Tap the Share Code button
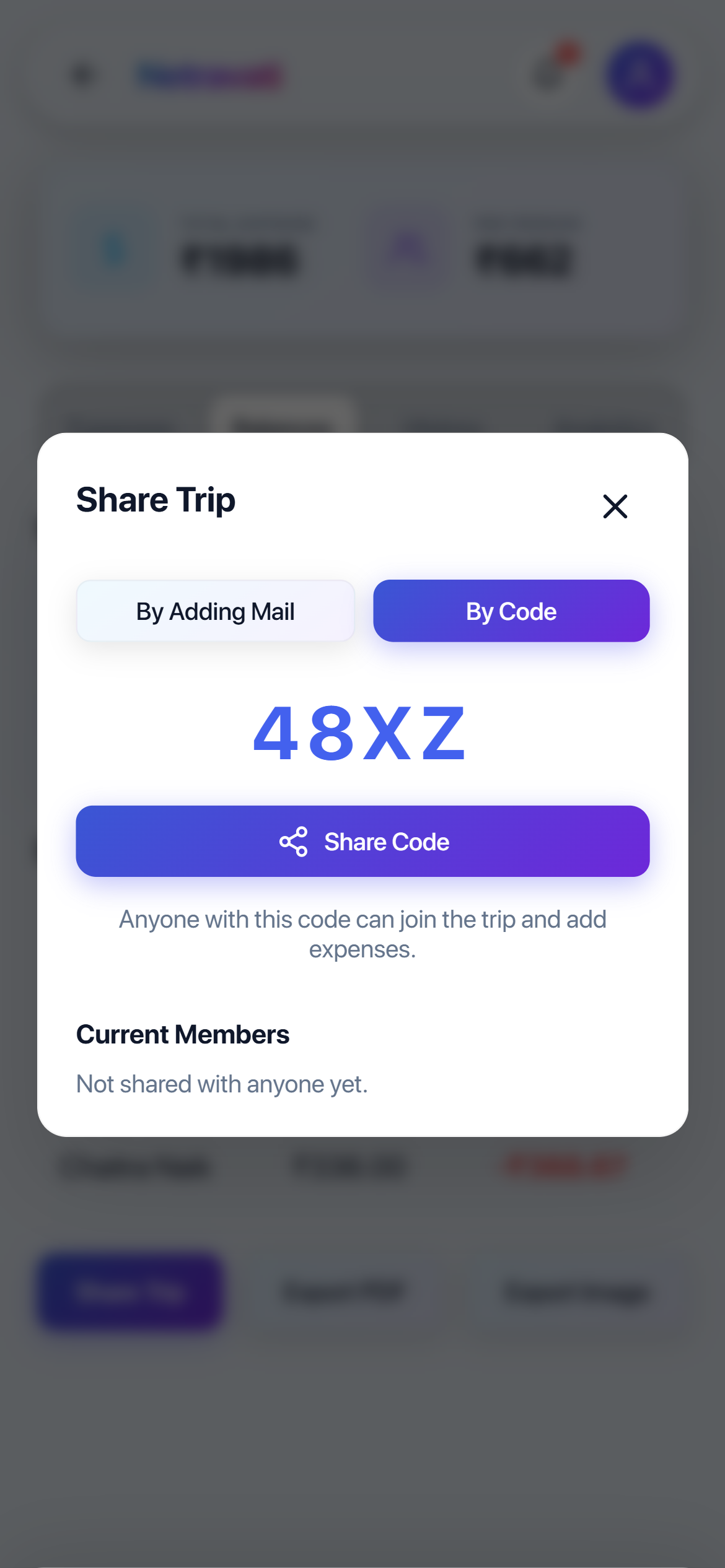 pos(362,841)
